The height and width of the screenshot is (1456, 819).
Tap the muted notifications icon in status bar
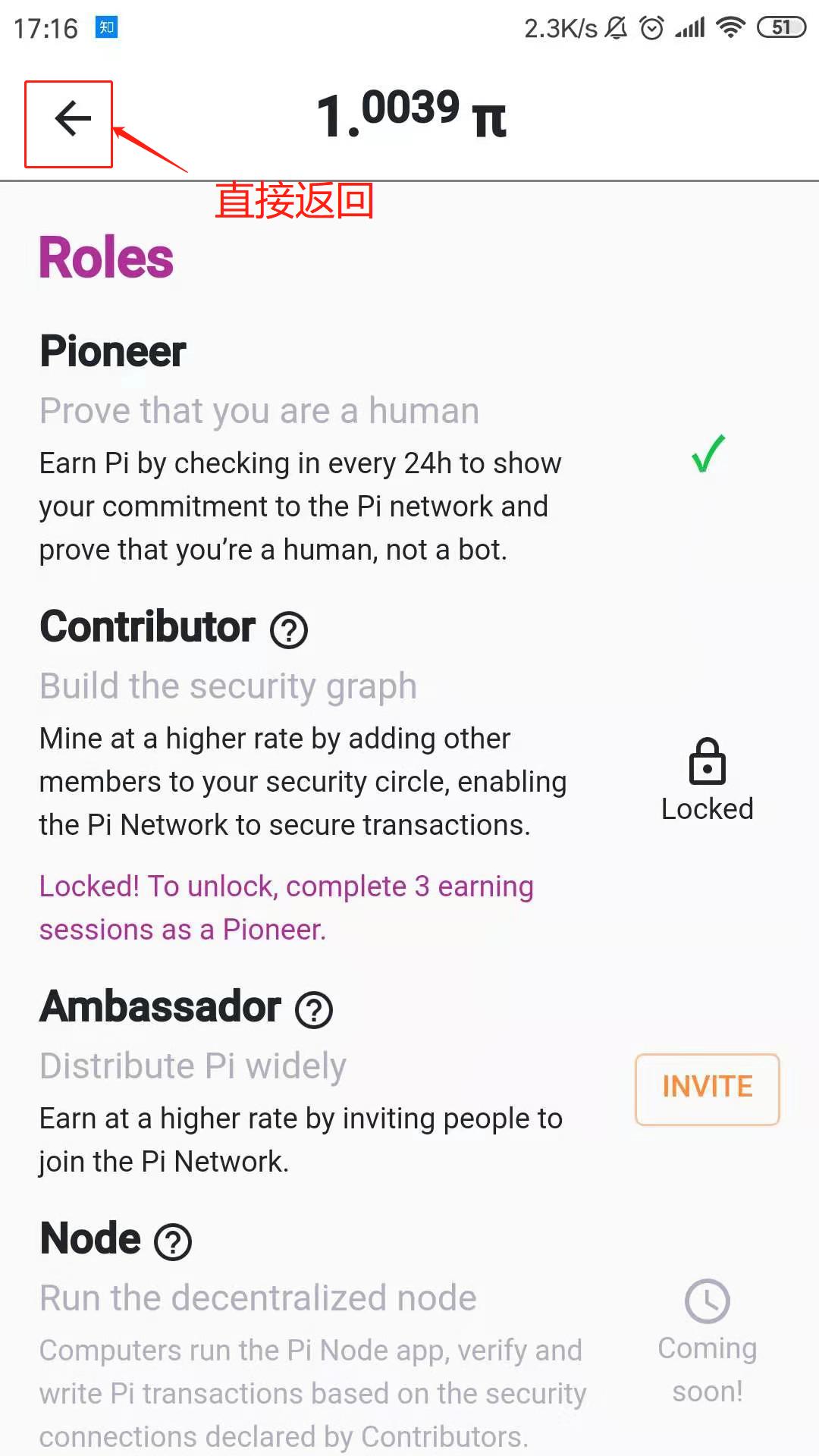click(x=616, y=26)
